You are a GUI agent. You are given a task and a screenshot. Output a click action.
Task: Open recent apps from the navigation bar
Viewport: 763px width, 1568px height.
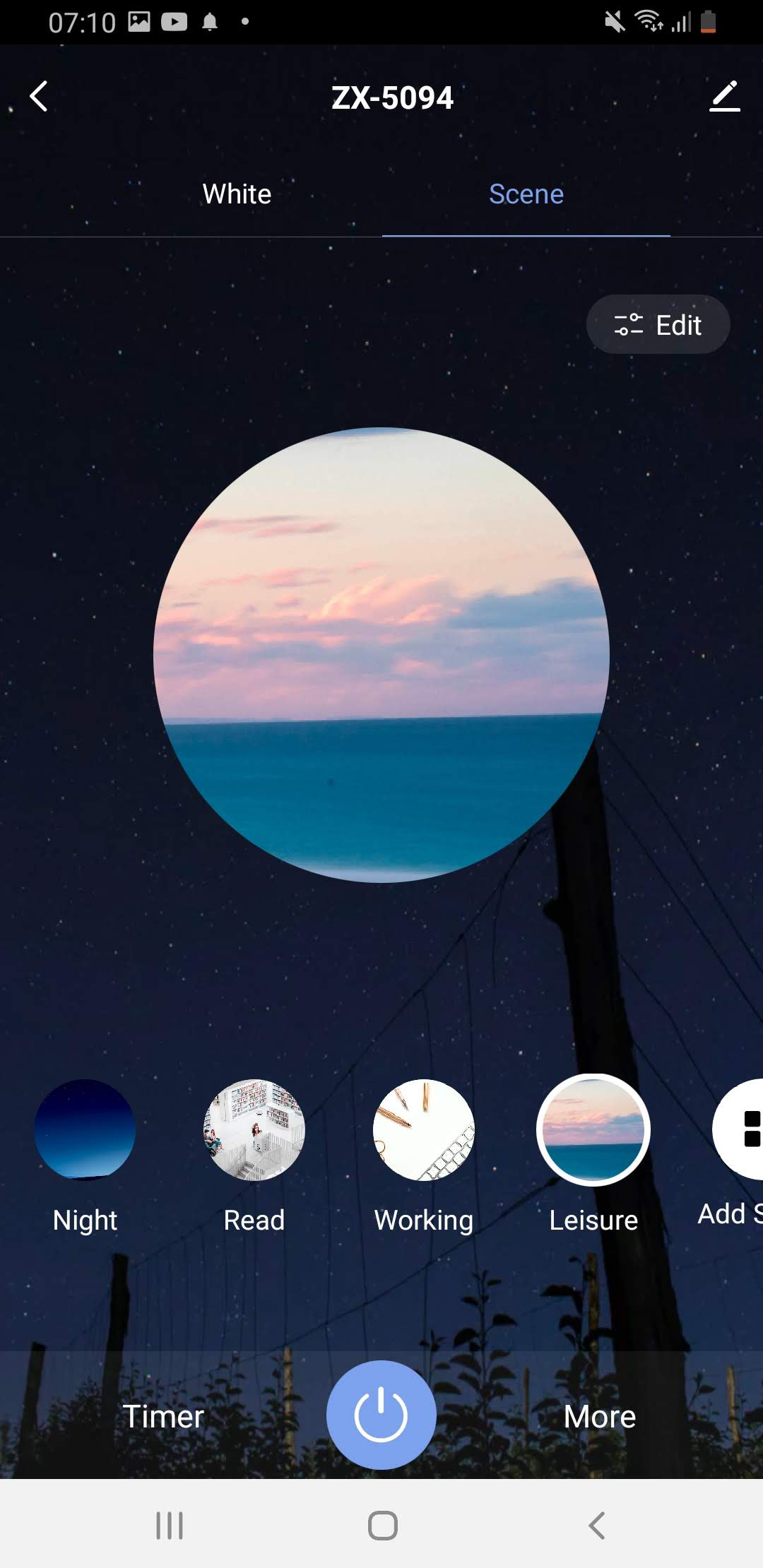click(170, 1525)
